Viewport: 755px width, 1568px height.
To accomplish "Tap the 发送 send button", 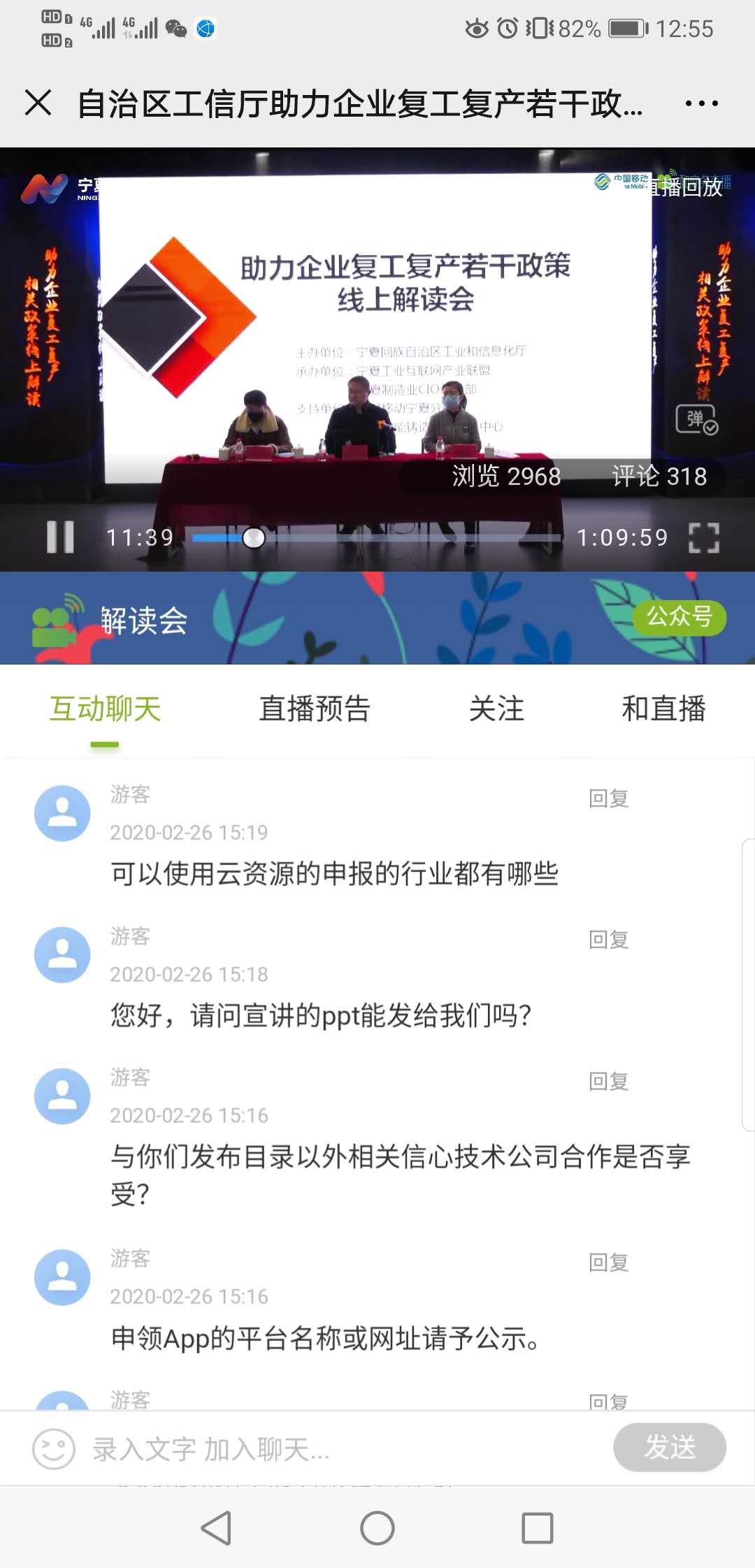I will tap(669, 1447).
